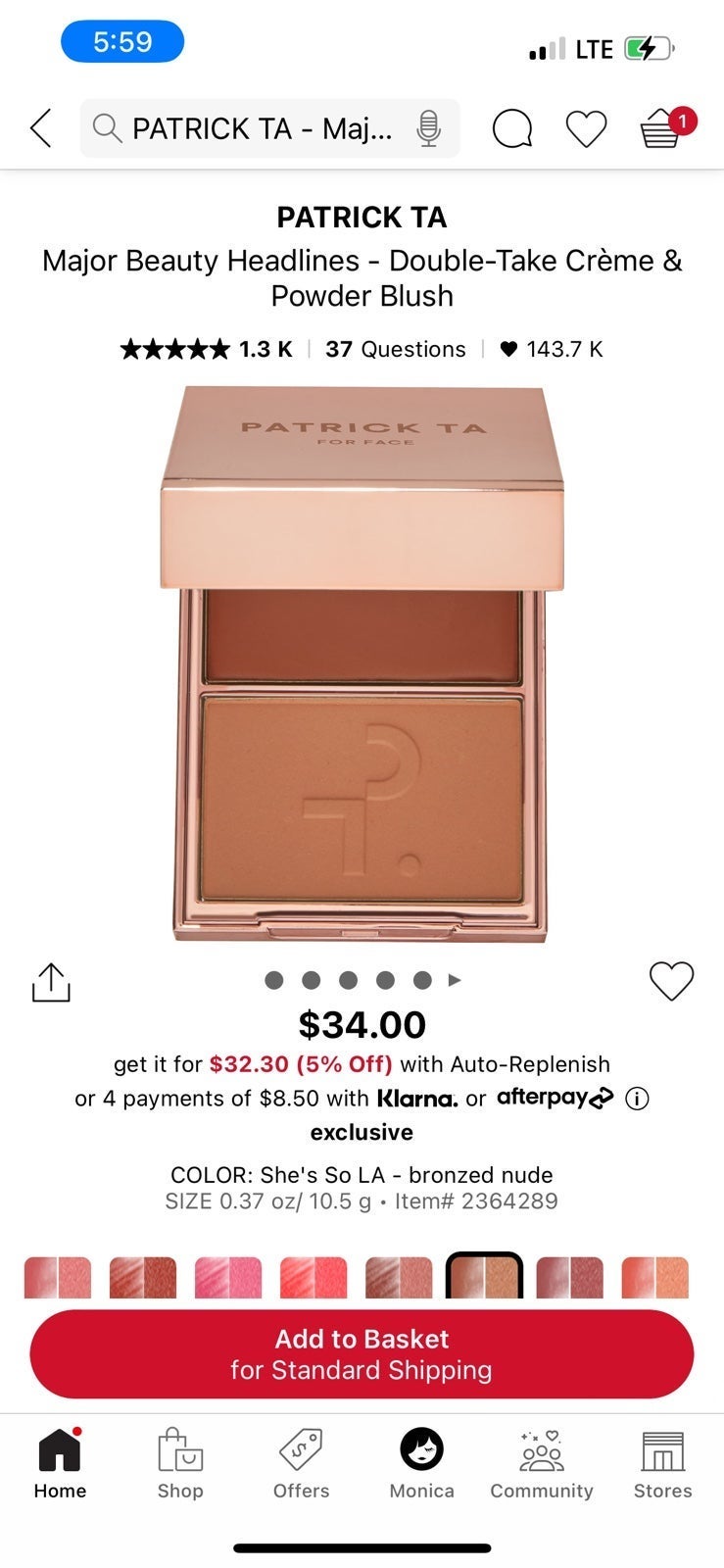View the 1.3 K star ratings
724x1568 pixels.
pos(206,349)
